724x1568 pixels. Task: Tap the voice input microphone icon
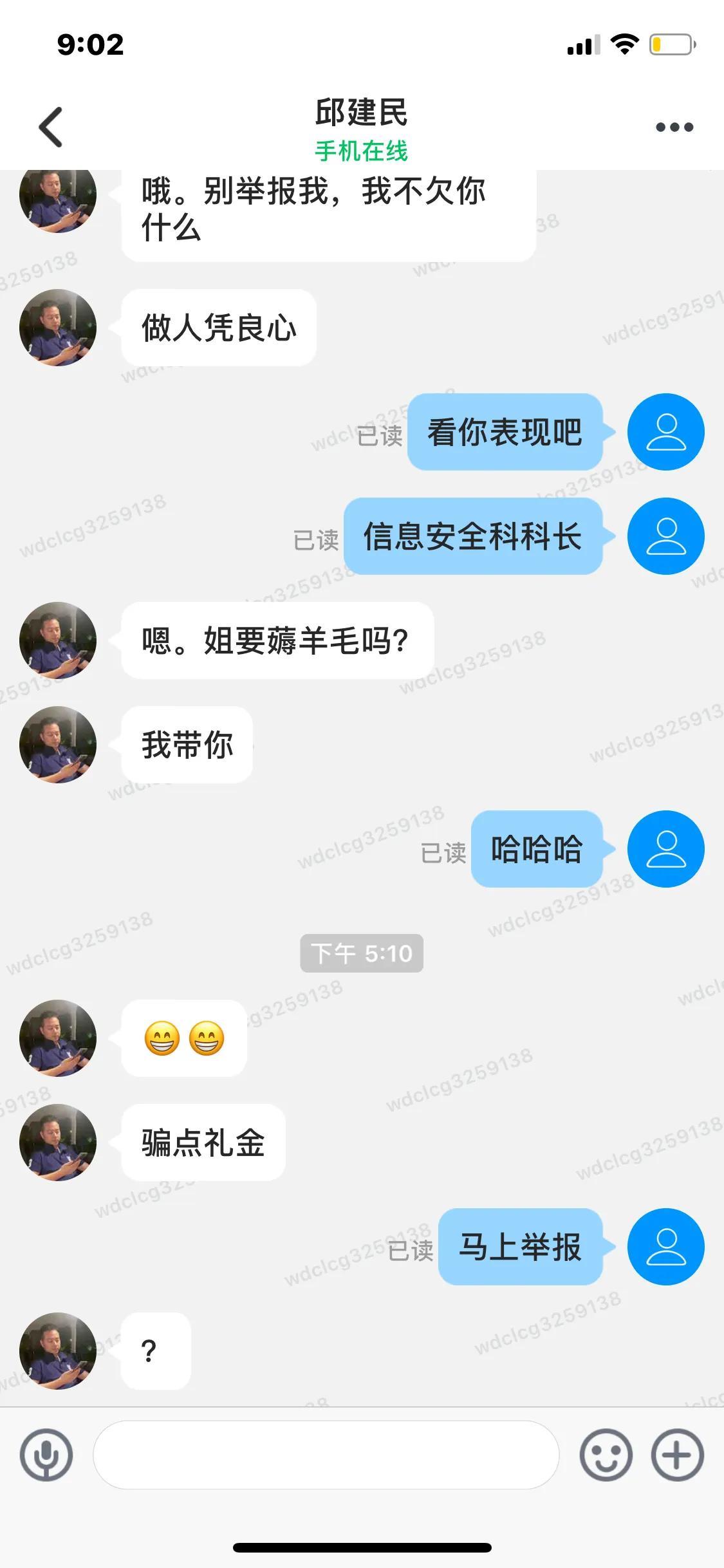46,1455
